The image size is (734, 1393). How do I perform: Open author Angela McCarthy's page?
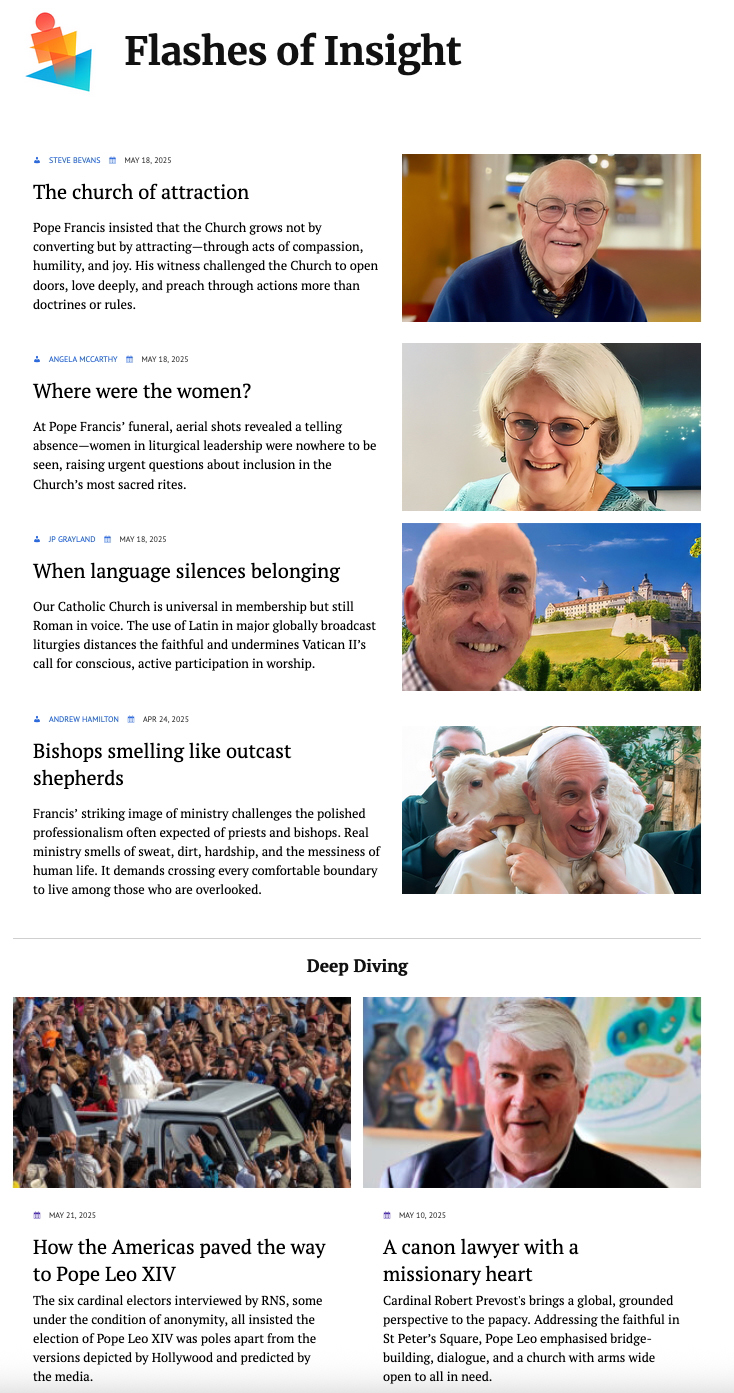pyautogui.click(x=83, y=359)
